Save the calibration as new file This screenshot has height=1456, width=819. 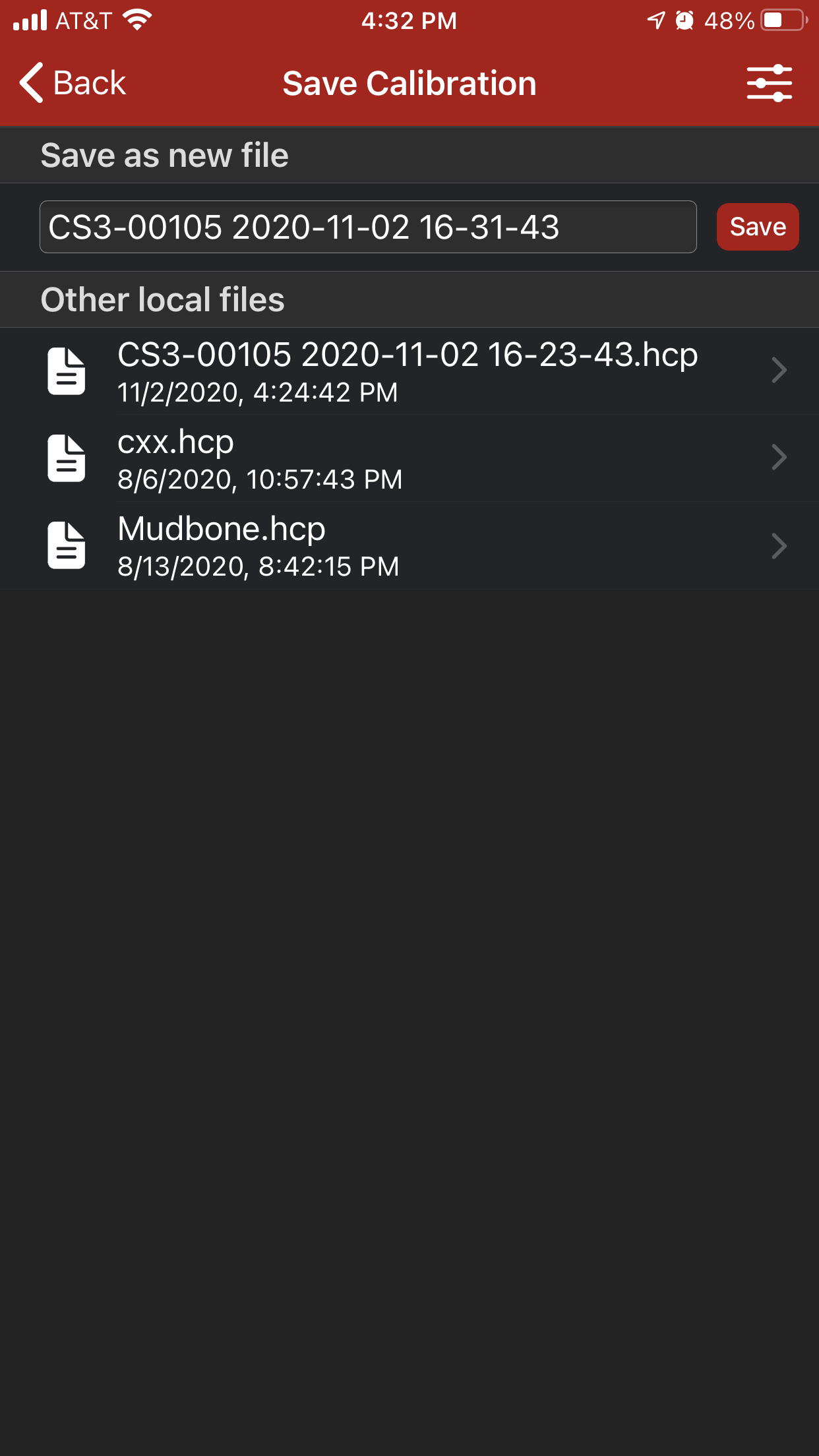(757, 228)
